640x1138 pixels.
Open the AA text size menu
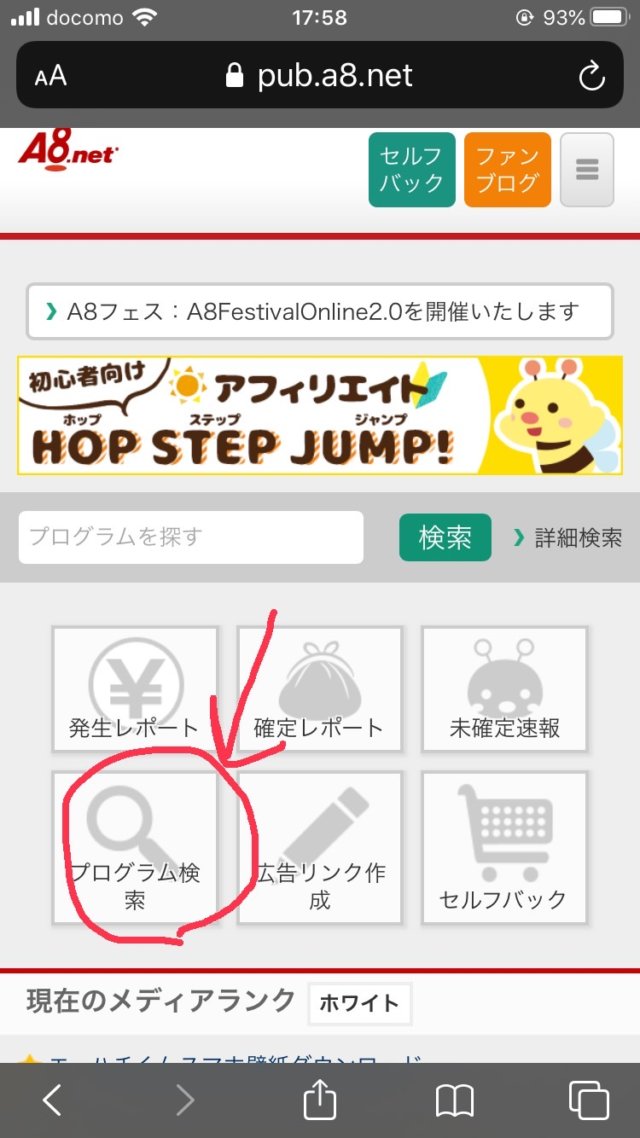(50, 75)
